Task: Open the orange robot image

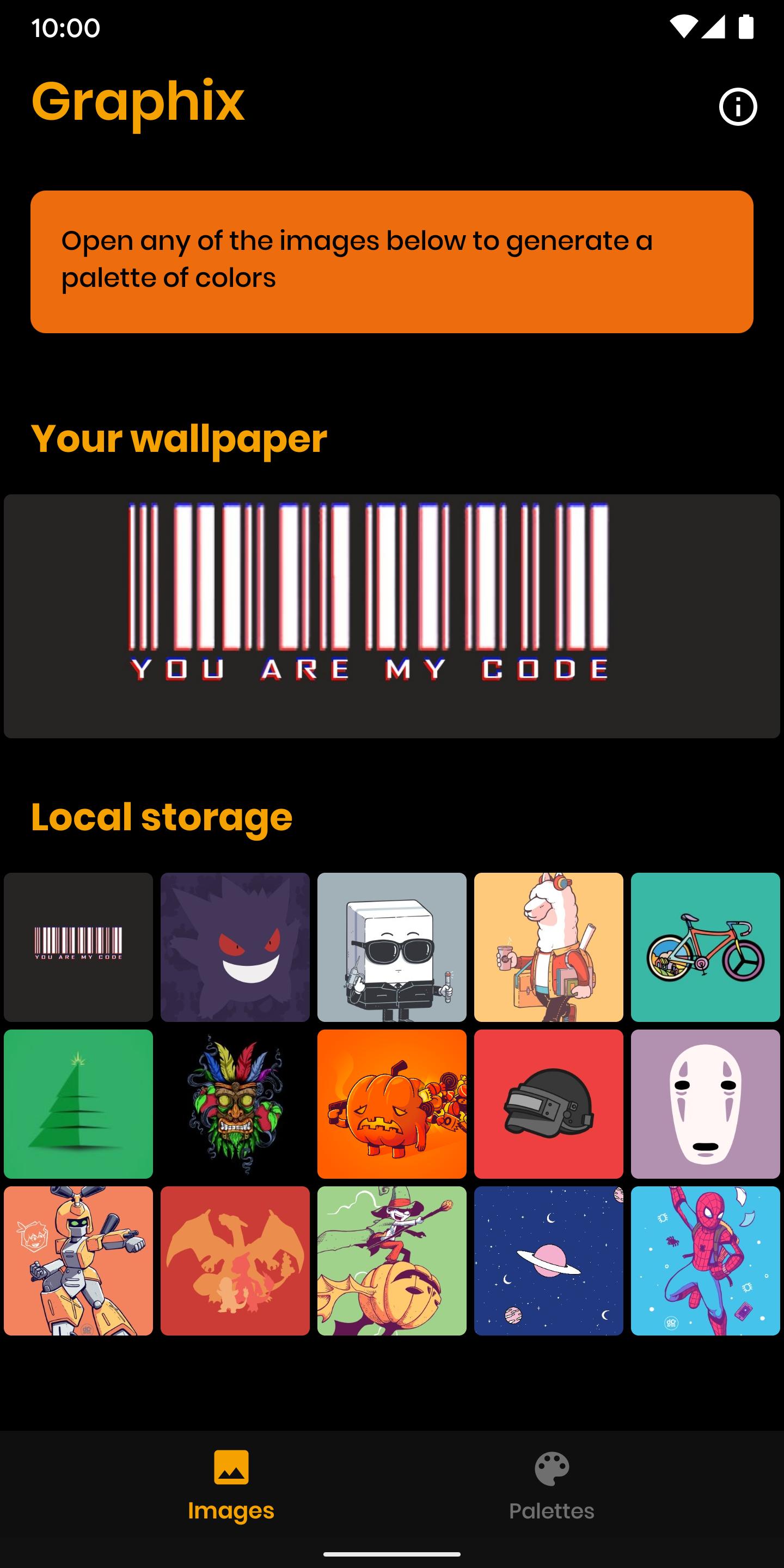Action: pyautogui.click(x=78, y=1260)
